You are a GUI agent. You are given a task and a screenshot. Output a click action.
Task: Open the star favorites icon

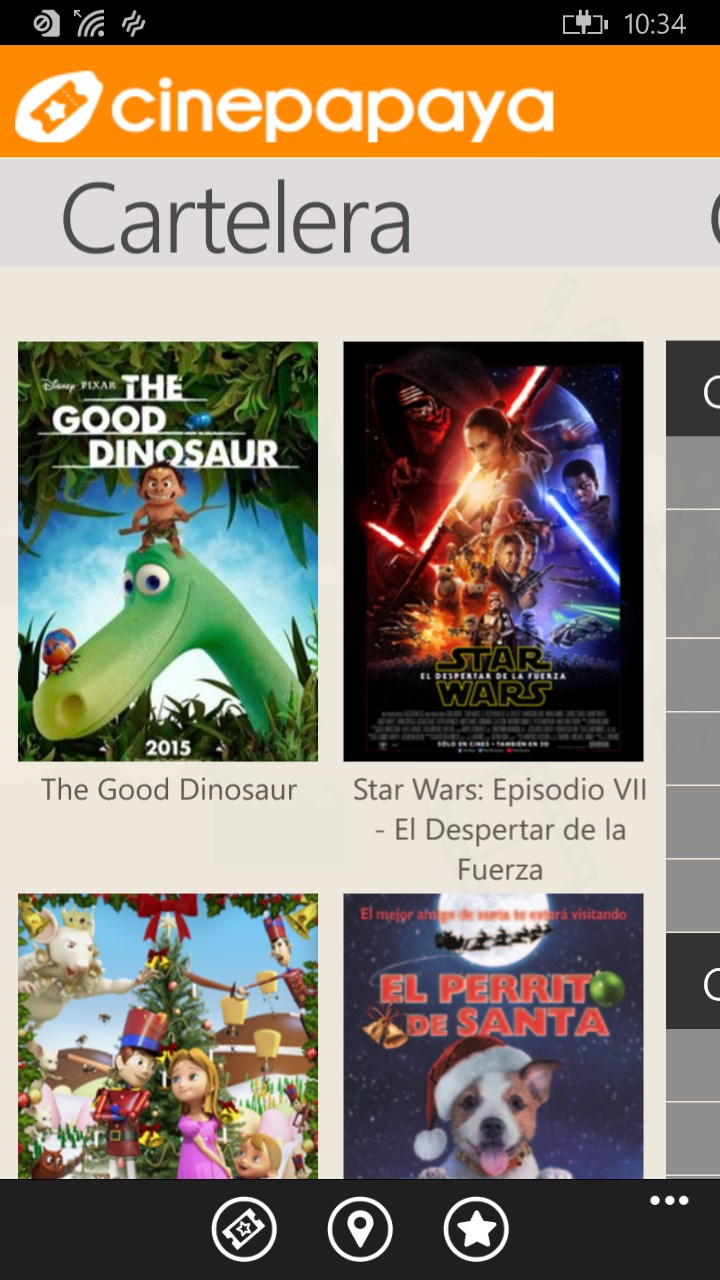(476, 1229)
